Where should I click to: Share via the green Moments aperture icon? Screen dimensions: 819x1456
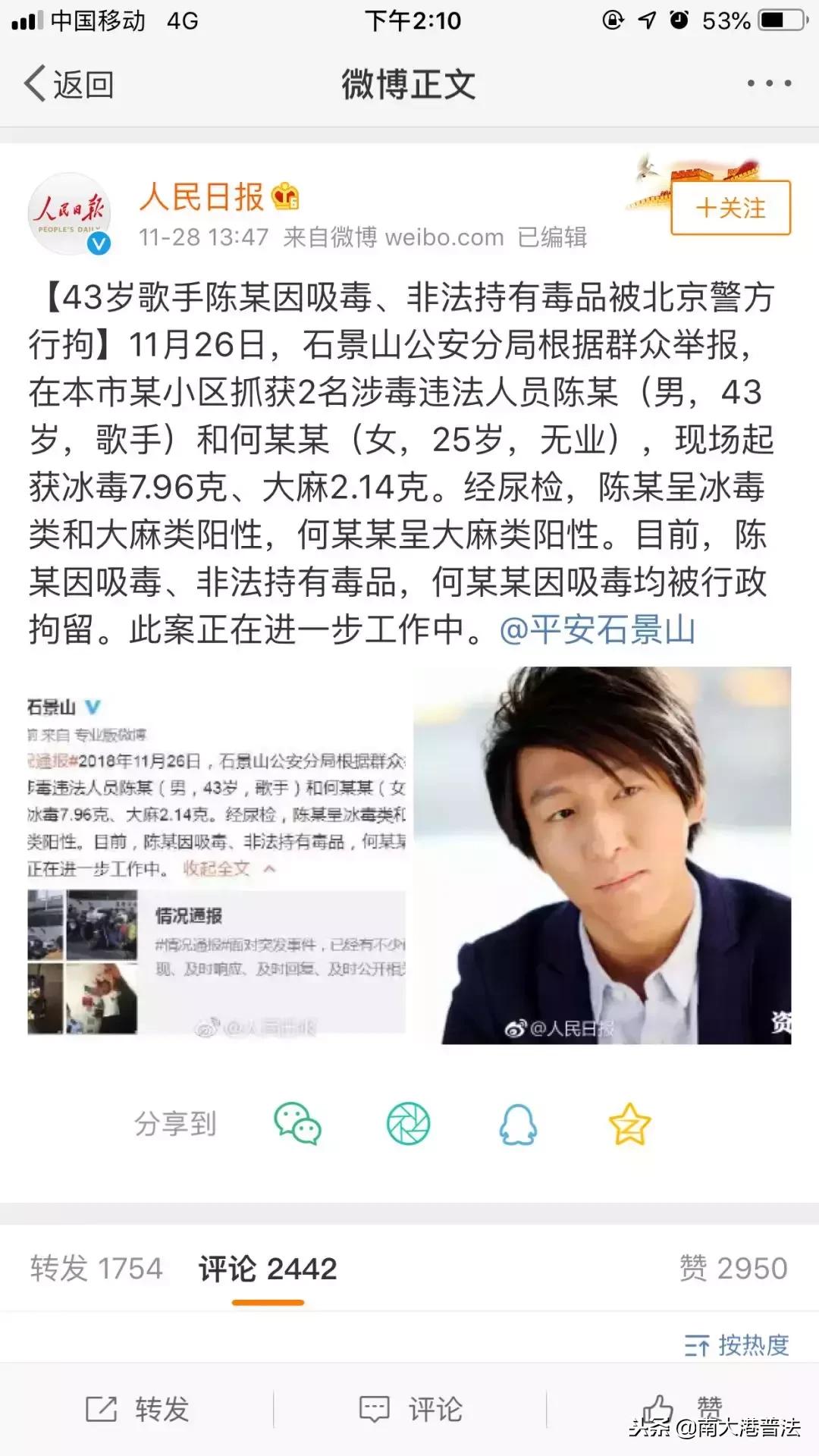coord(409,1125)
